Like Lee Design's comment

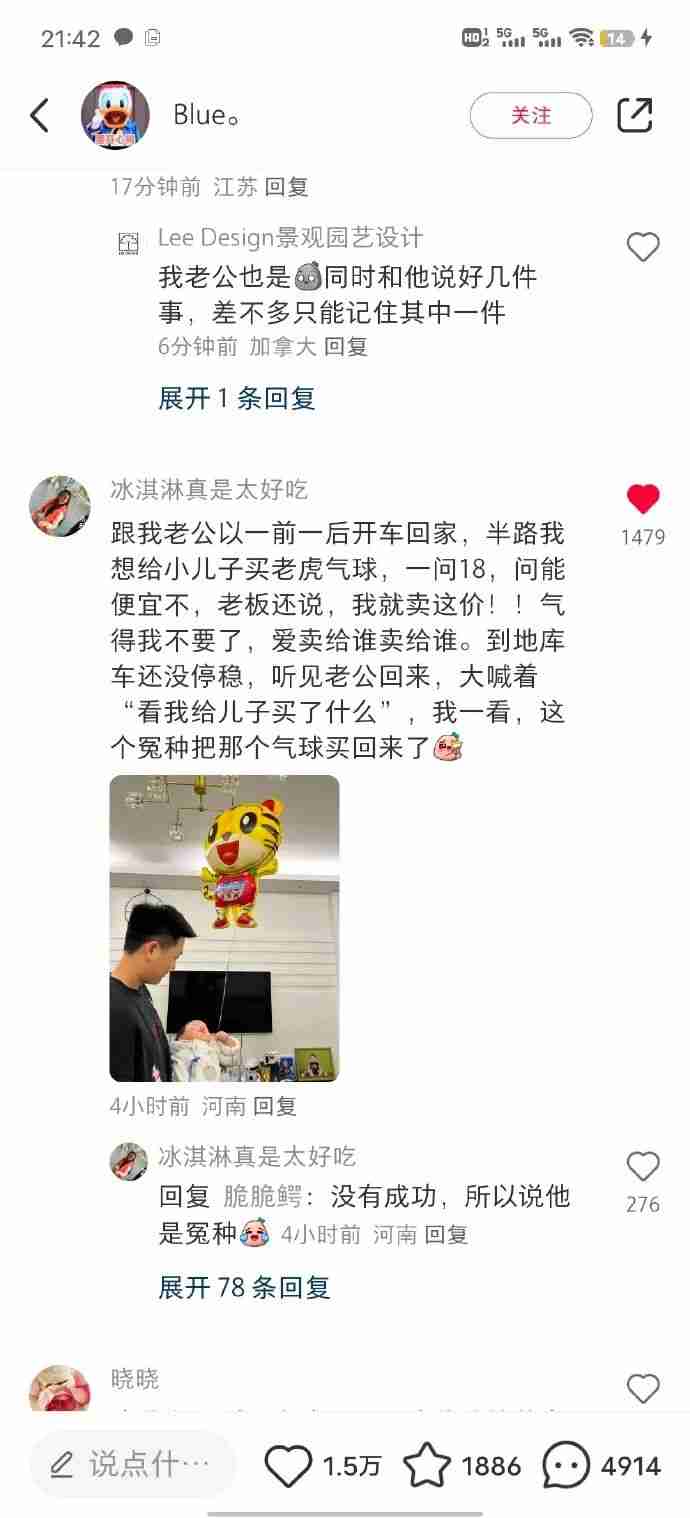coord(642,247)
